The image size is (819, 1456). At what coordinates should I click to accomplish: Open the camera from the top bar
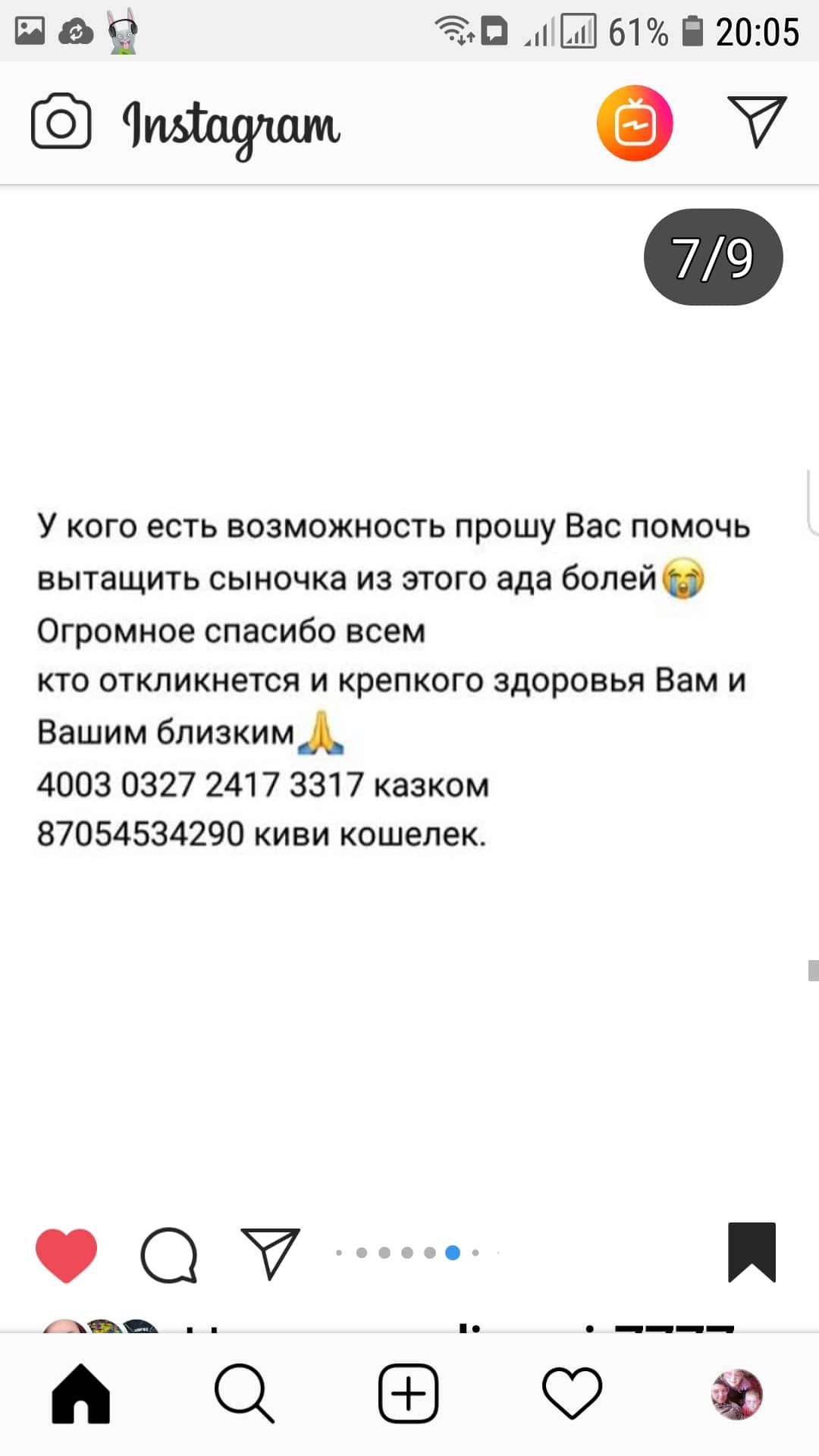click(61, 122)
